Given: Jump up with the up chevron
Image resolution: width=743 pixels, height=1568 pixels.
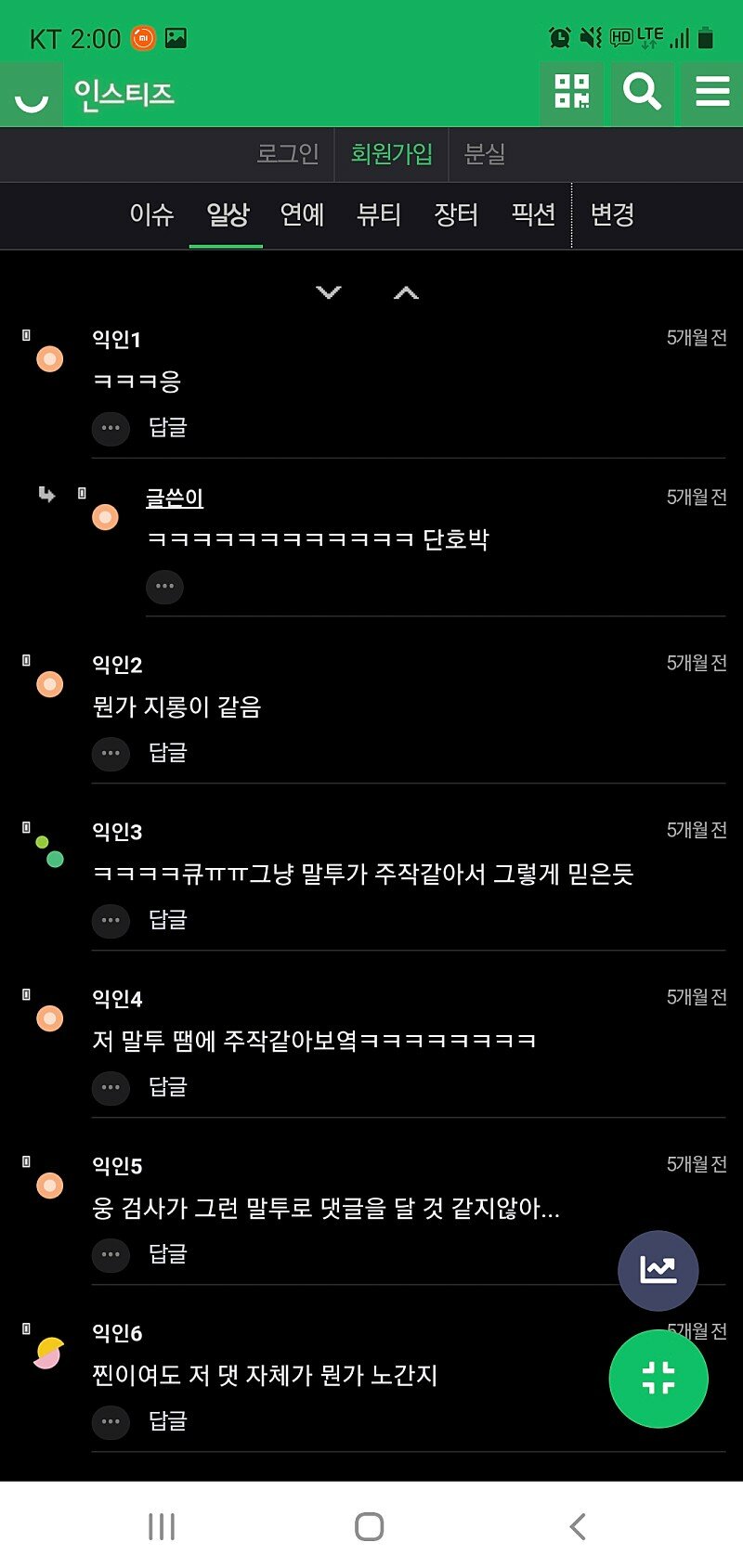Looking at the screenshot, I should [x=406, y=292].
